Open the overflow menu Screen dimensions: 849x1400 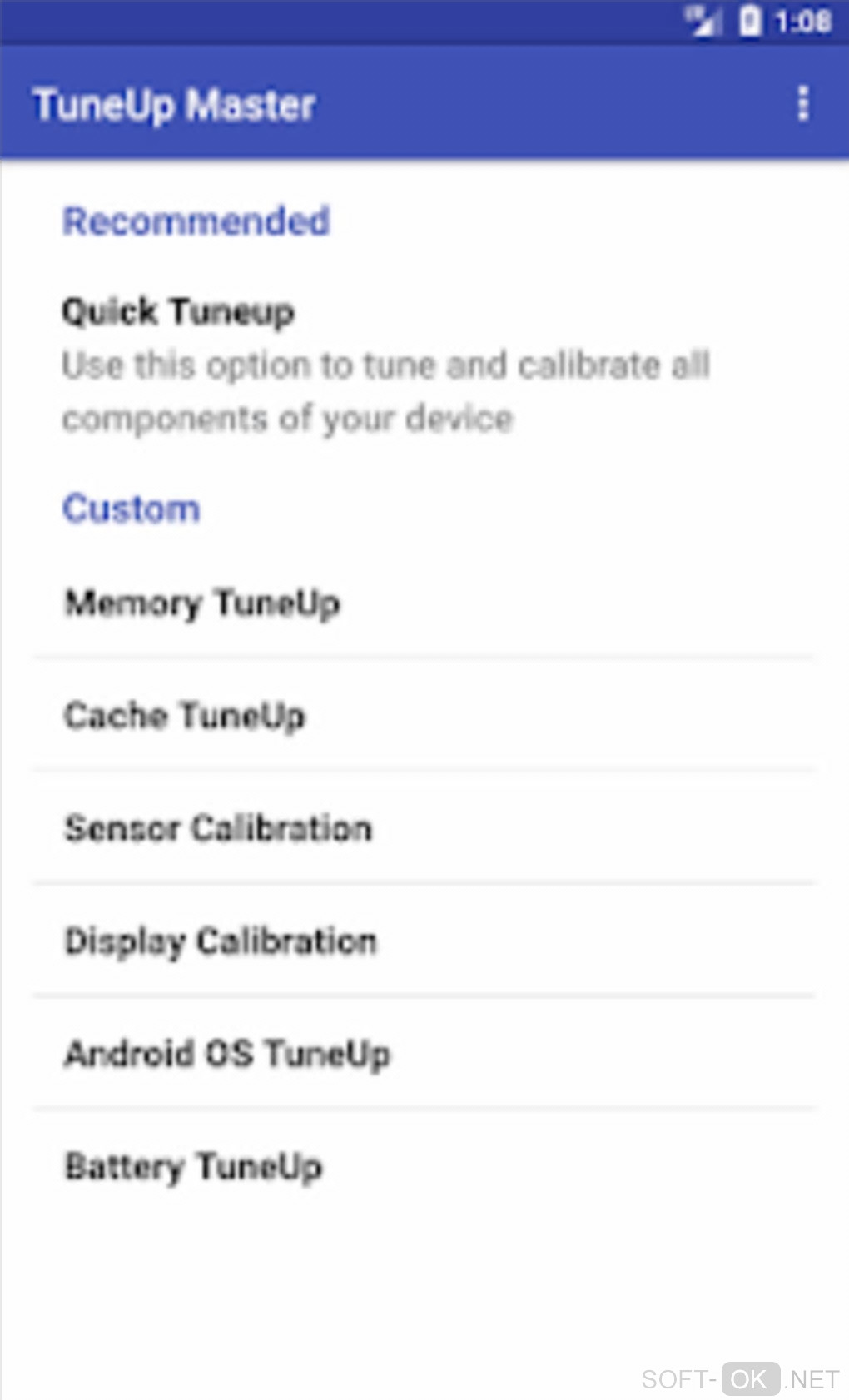[802, 104]
